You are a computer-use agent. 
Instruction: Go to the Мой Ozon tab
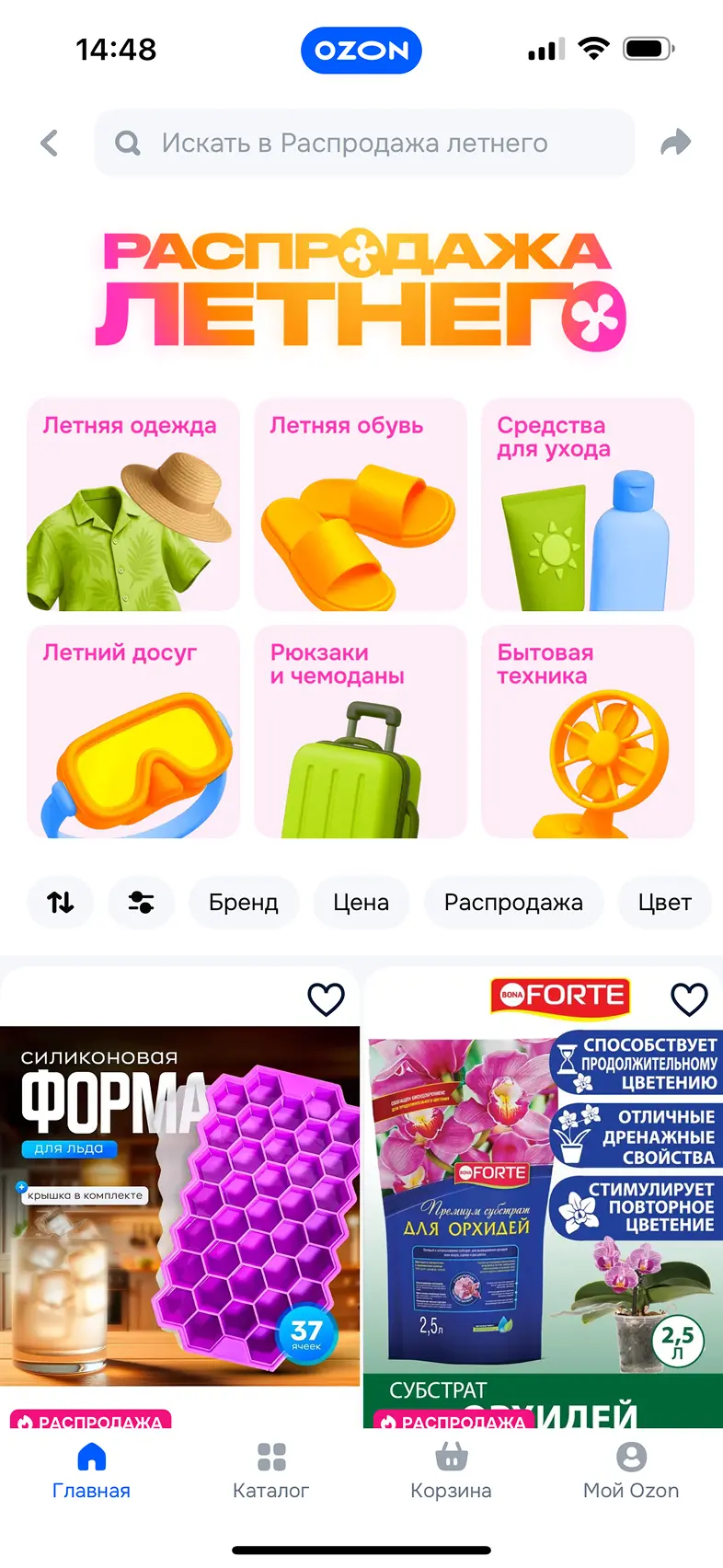pyautogui.click(x=631, y=1470)
